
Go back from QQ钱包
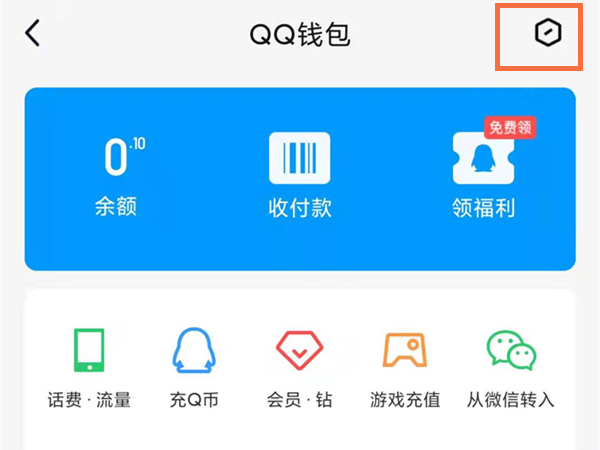[33, 34]
